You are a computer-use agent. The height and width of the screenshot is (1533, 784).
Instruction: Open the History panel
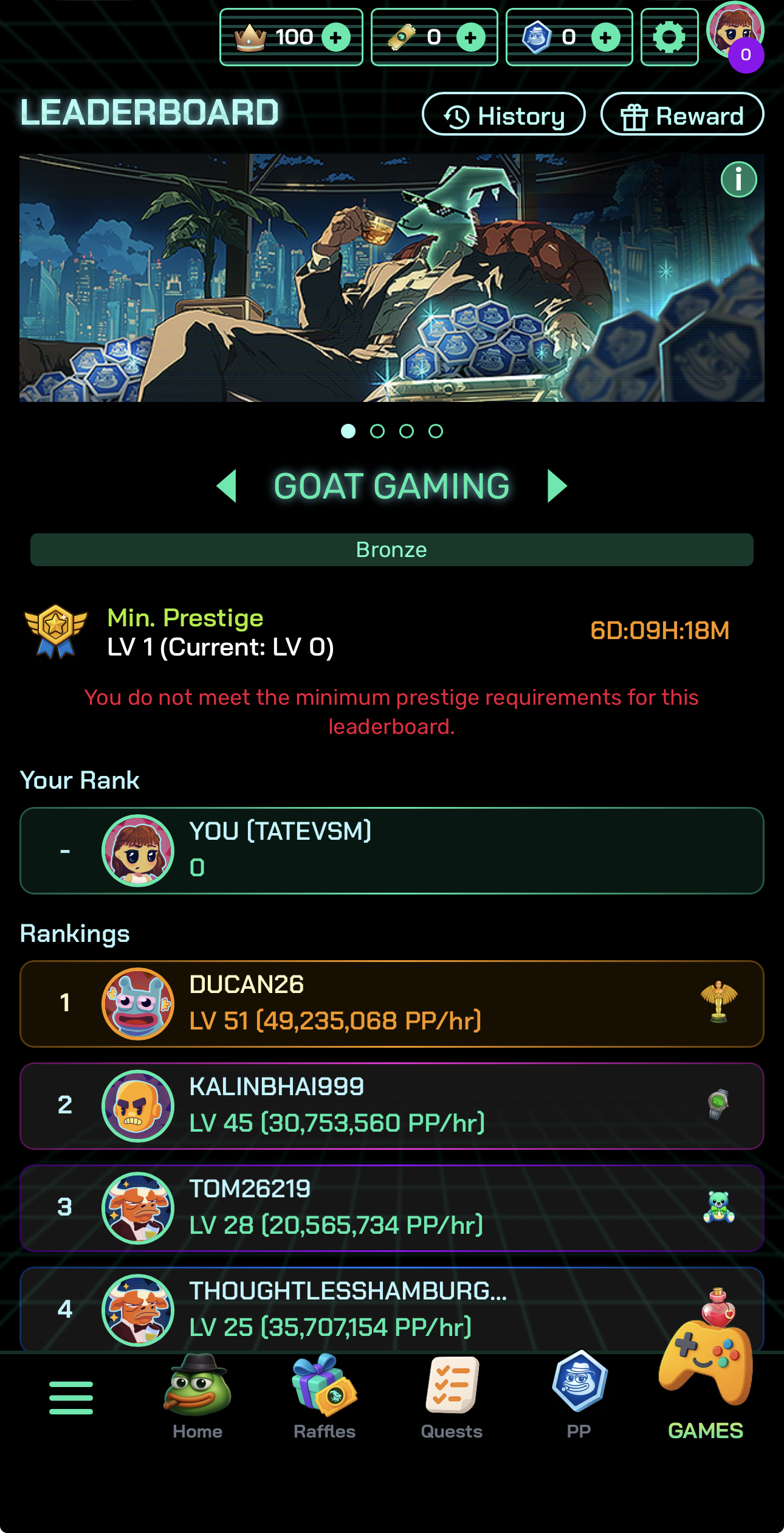[x=504, y=114]
